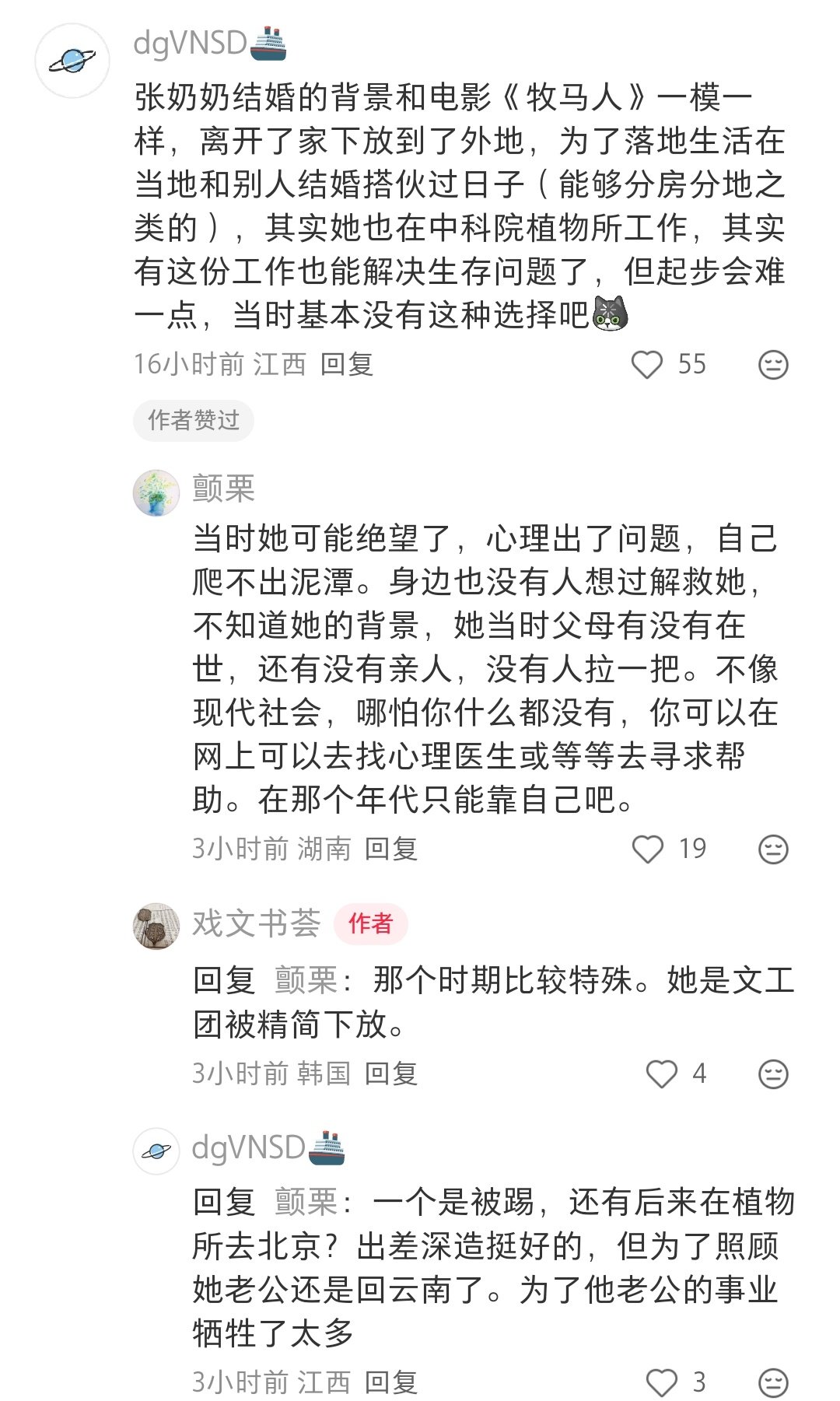Like 颤栗's comment with 19 likes
840x1401 pixels.
click(647, 849)
